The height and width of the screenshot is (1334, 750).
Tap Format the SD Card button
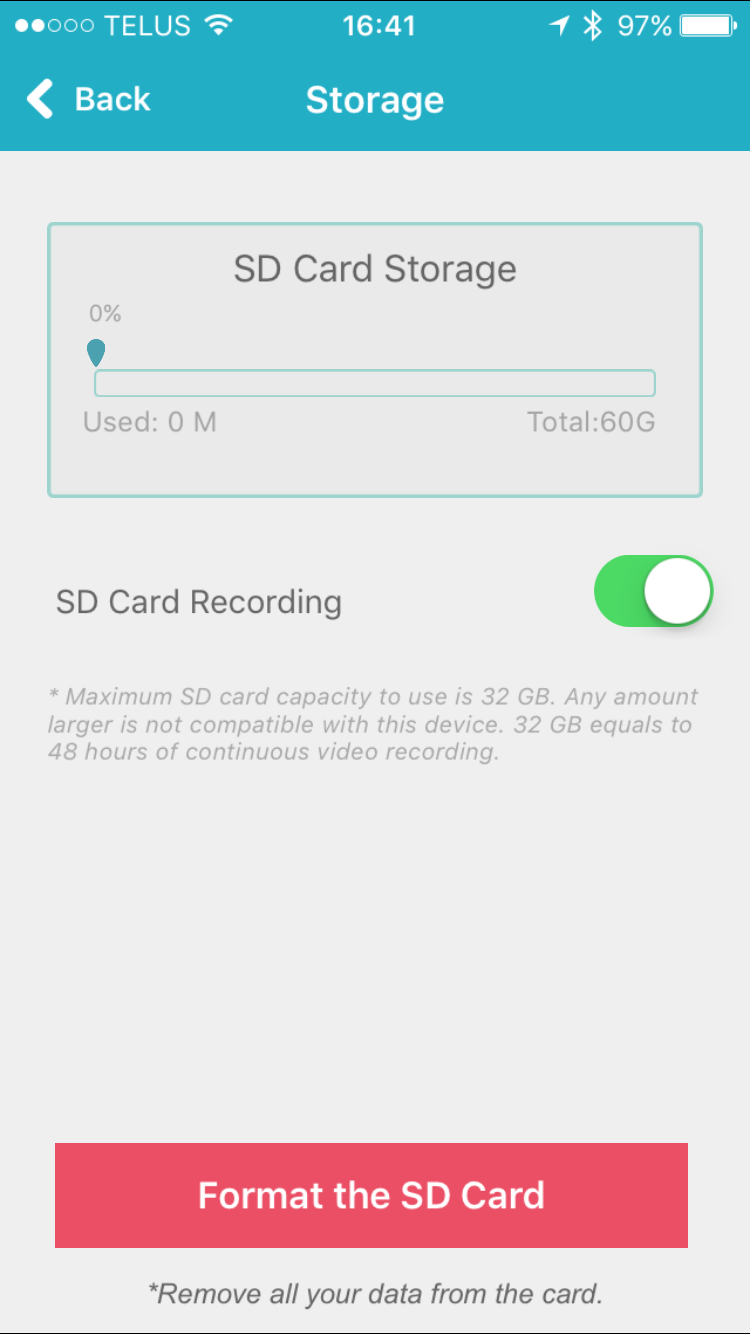pyautogui.click(x=371, y=1195)
